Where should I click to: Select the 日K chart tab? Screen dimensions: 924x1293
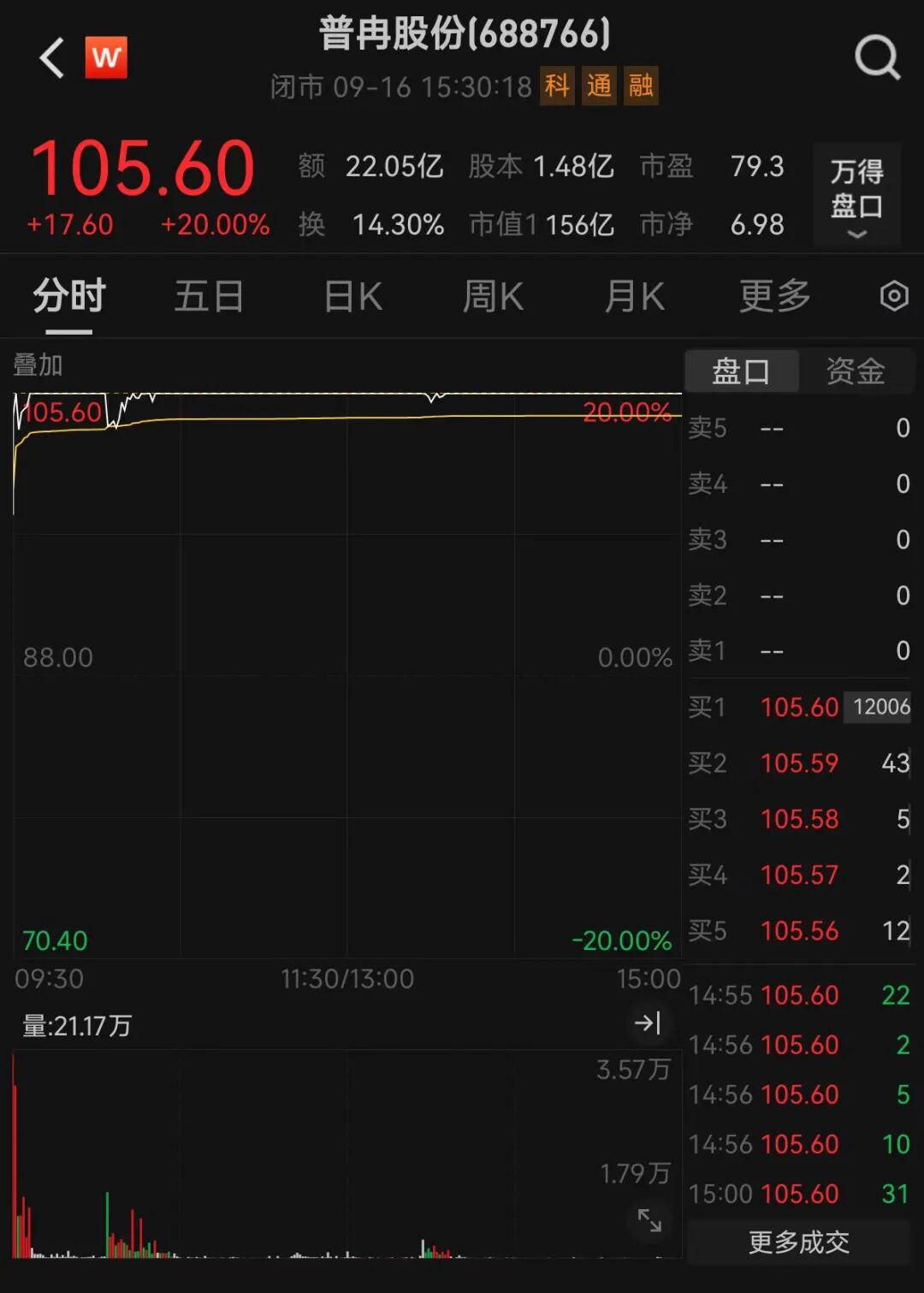pos(352,297)
